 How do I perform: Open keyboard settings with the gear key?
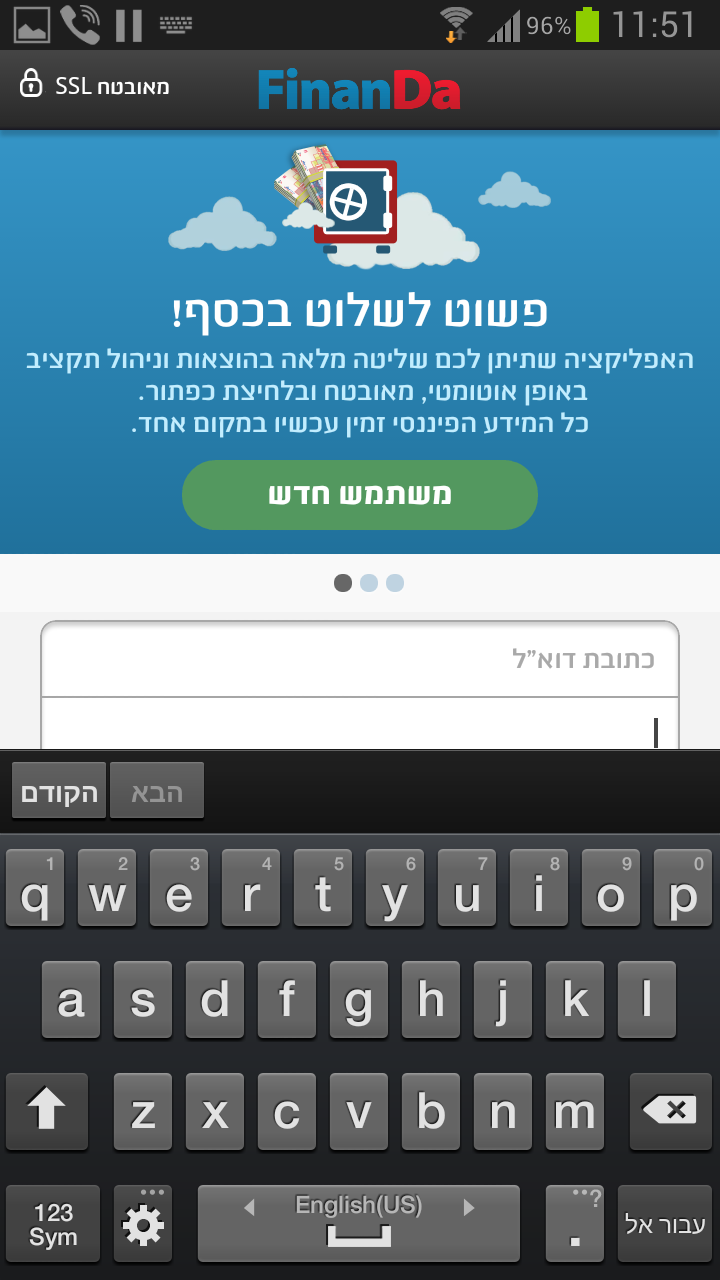143,1223
